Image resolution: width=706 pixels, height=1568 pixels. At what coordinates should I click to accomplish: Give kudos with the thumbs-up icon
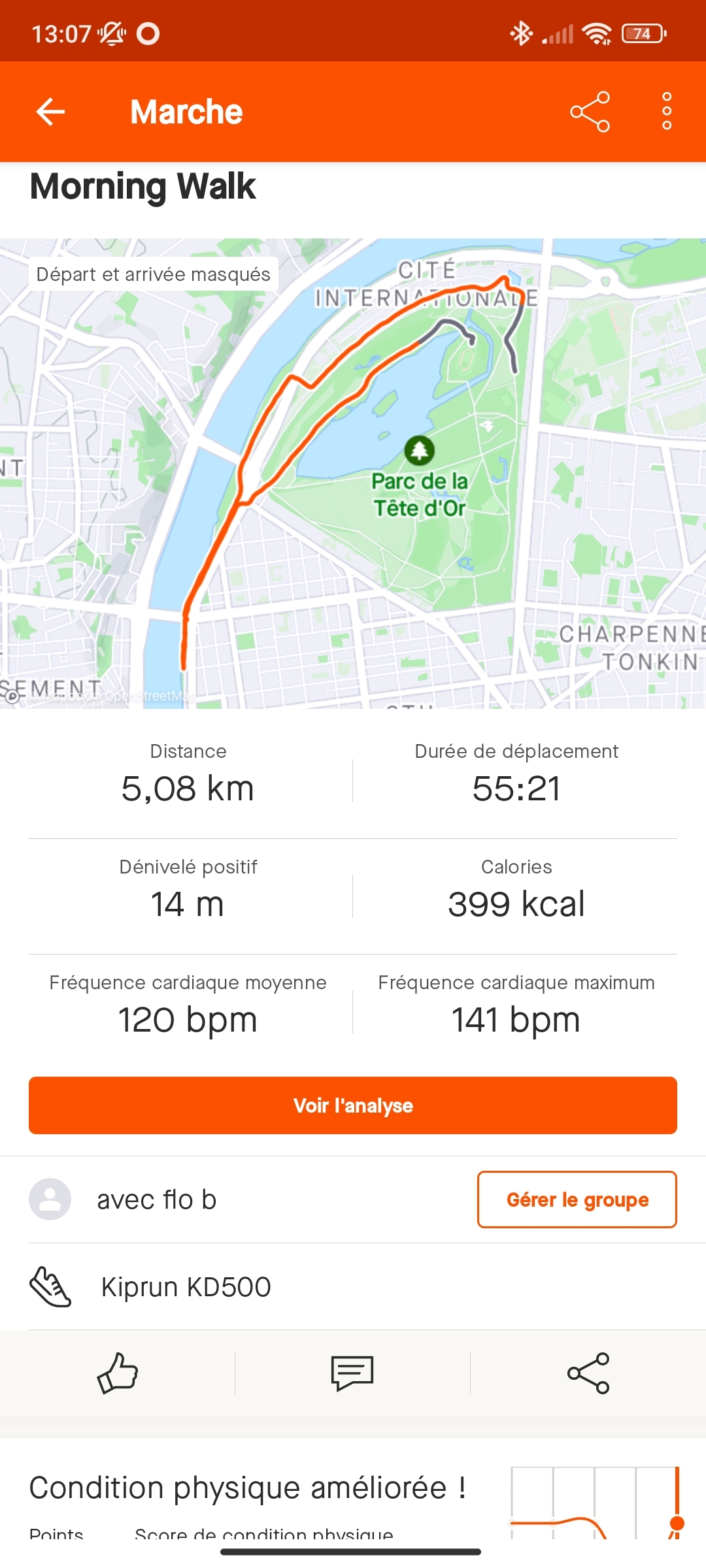point(118,1373)
